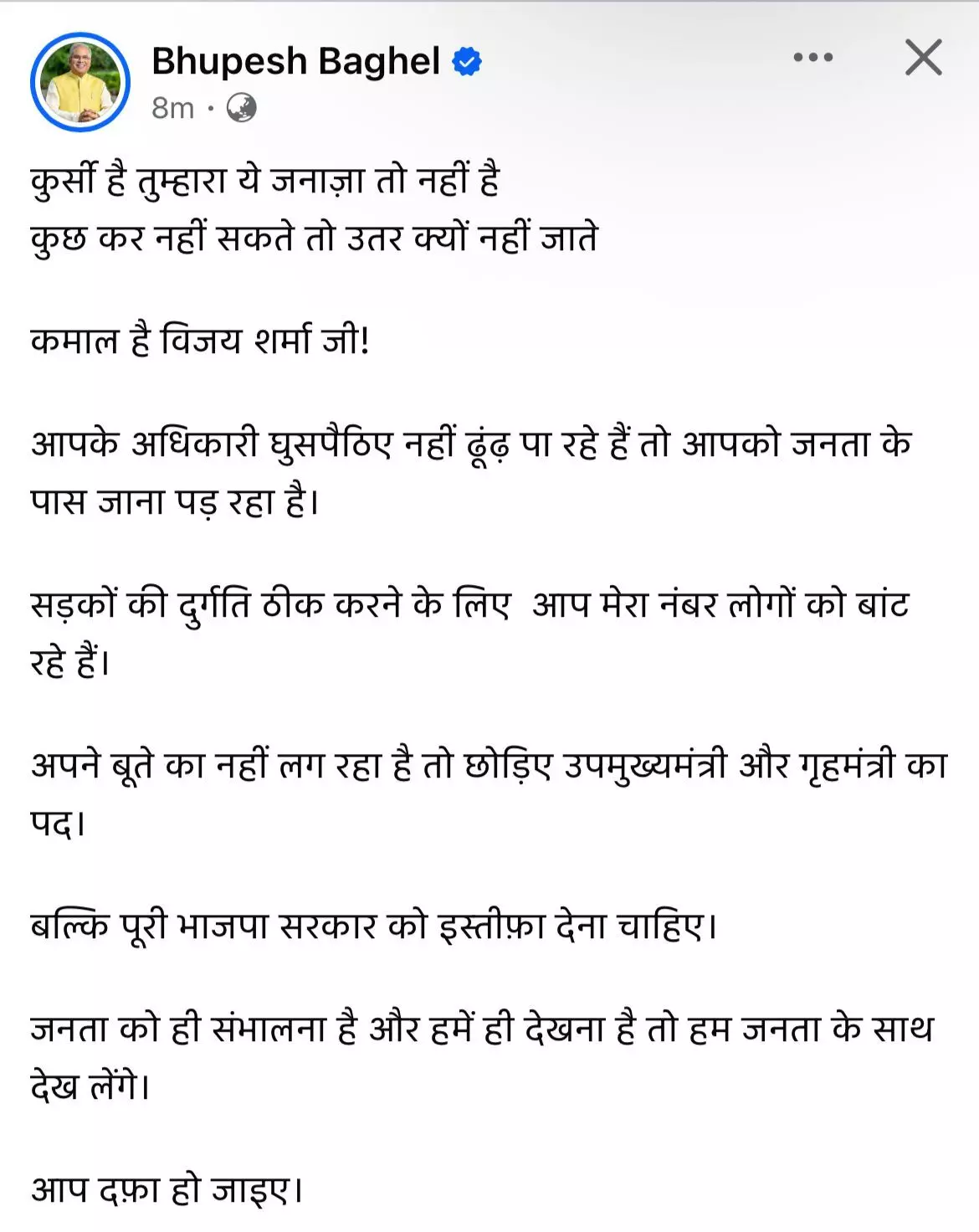Close this post with the X

pyautogui.click(x=923, y=58)
